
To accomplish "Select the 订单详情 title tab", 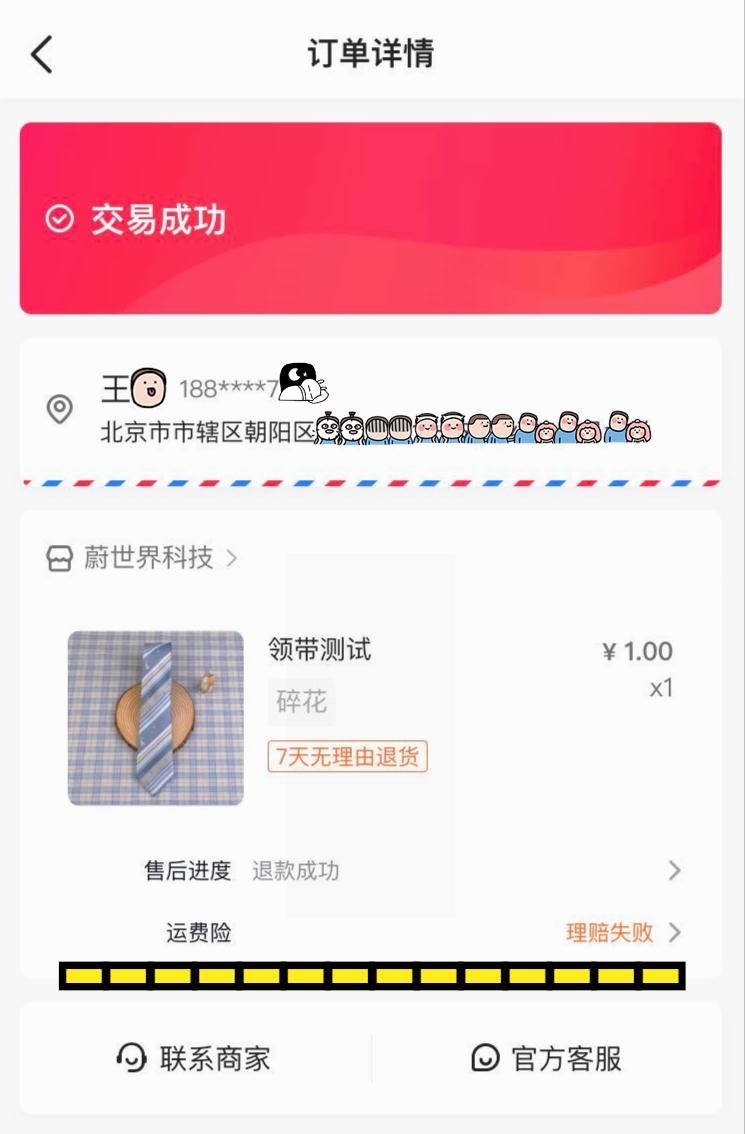I will tap(372, 54).
